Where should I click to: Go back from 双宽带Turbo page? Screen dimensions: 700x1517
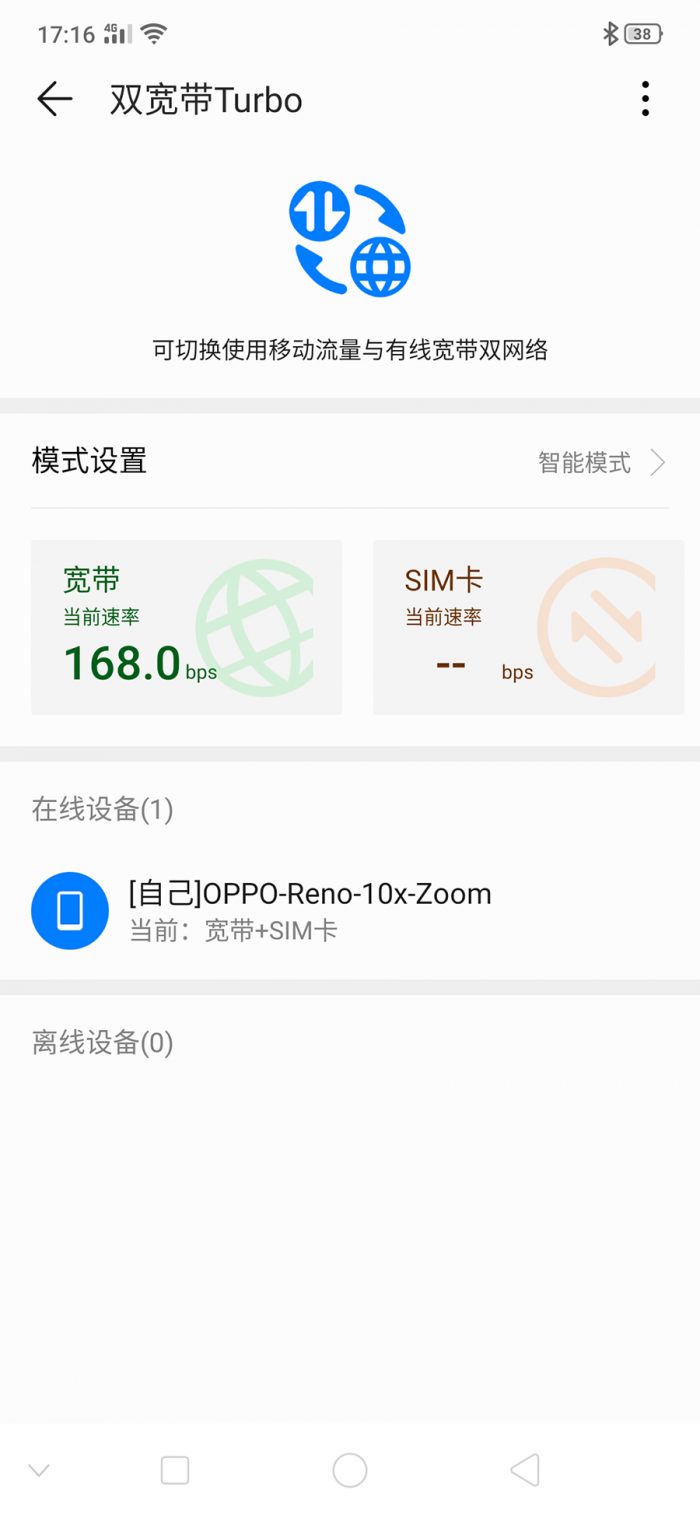coord(54,99)
